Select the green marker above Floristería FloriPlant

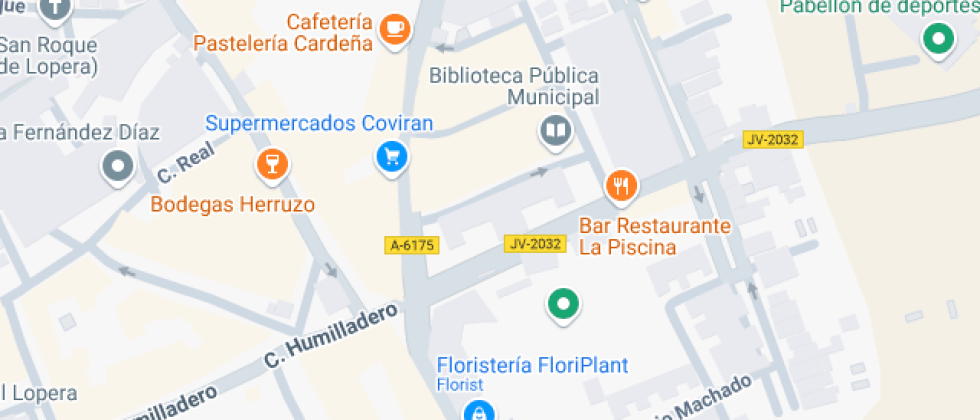pos(564,306)
